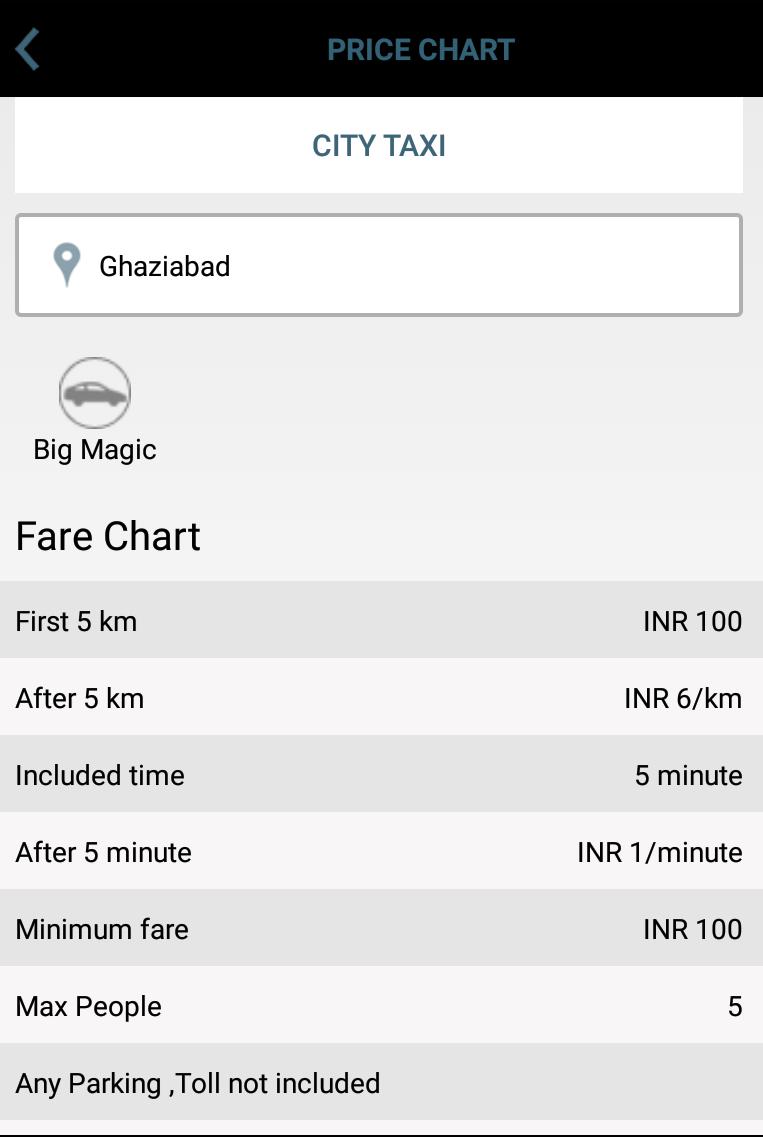Click the navigation arrow at top left
The height and width of the screenshot is (1137, 763).
pyautogui.click(x=28, y=47)
